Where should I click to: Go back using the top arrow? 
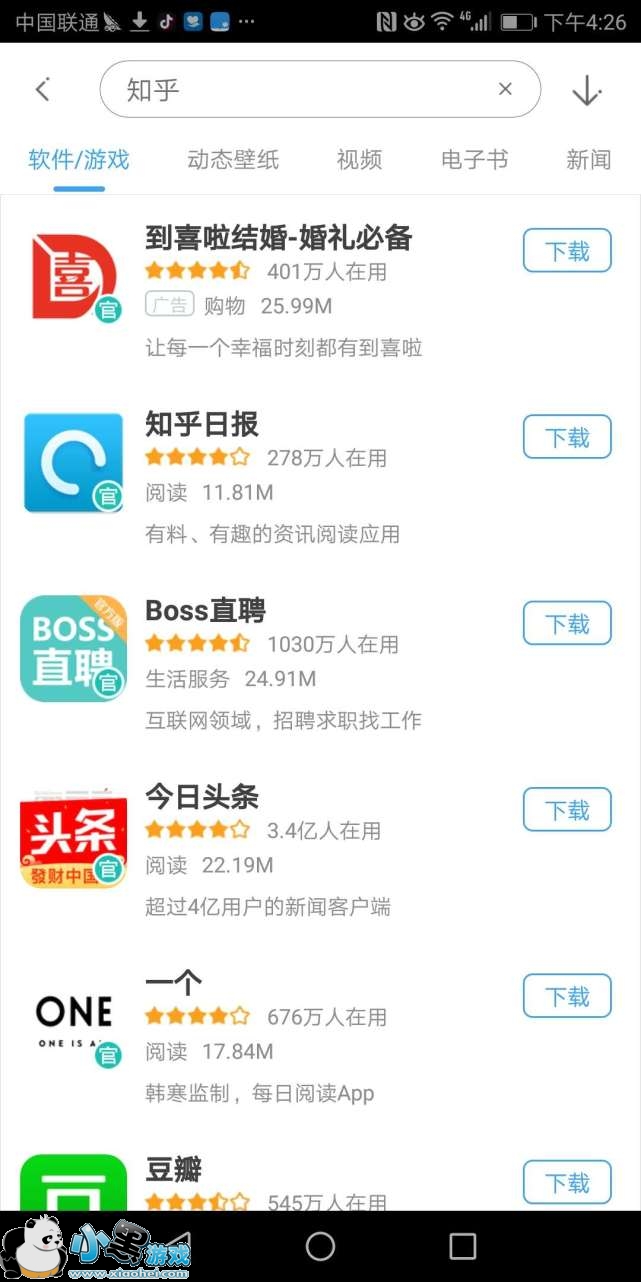click(x=42, y=90)
